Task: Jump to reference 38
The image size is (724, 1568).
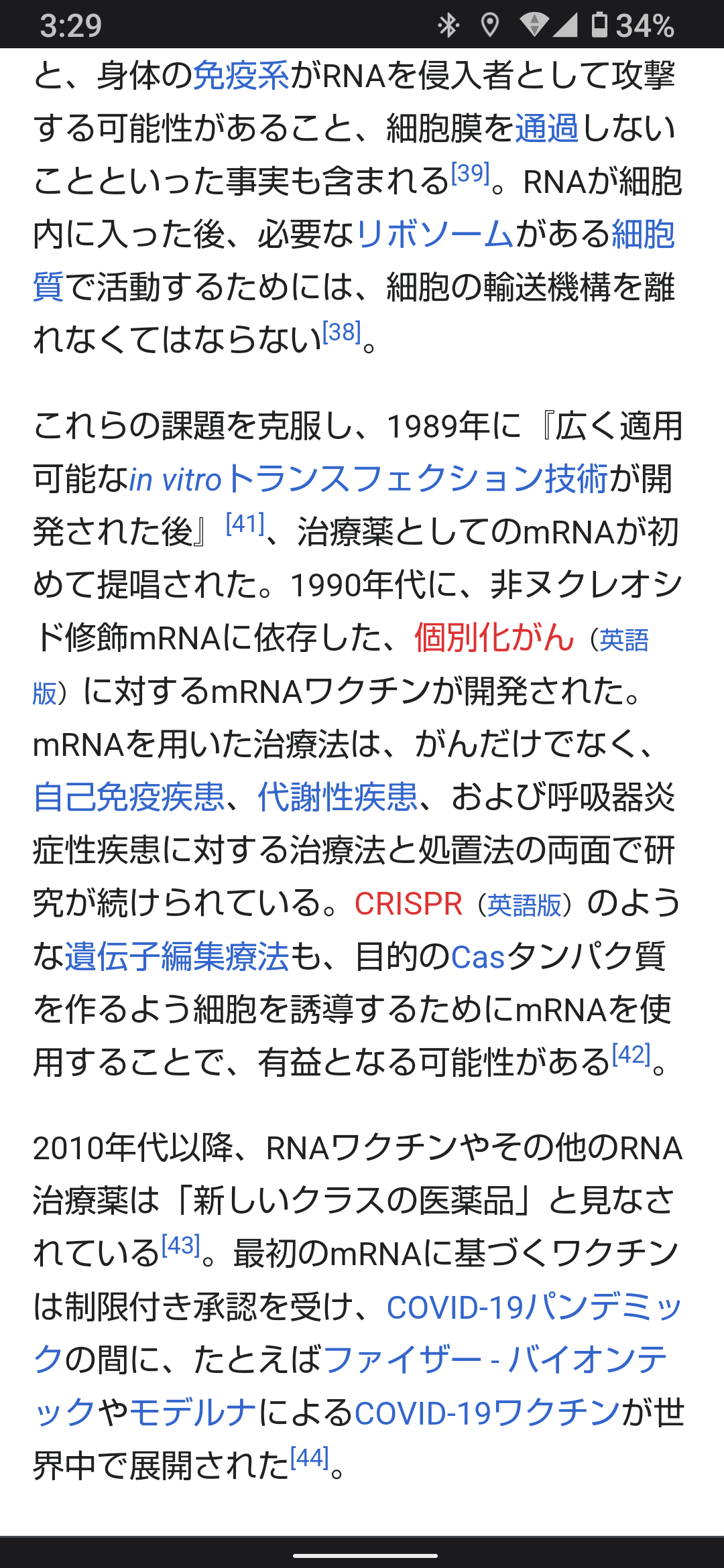Action: click(342, 332)
